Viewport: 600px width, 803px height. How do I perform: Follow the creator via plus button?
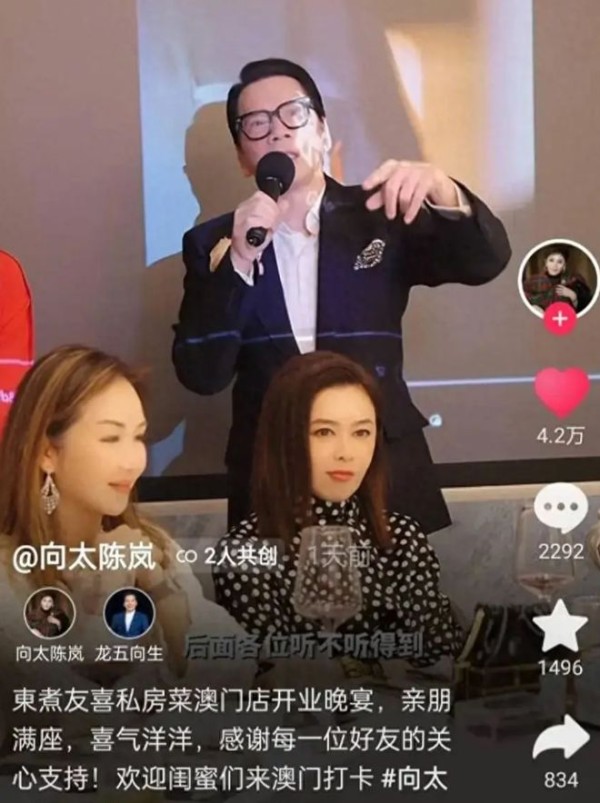tap(560, 320)
